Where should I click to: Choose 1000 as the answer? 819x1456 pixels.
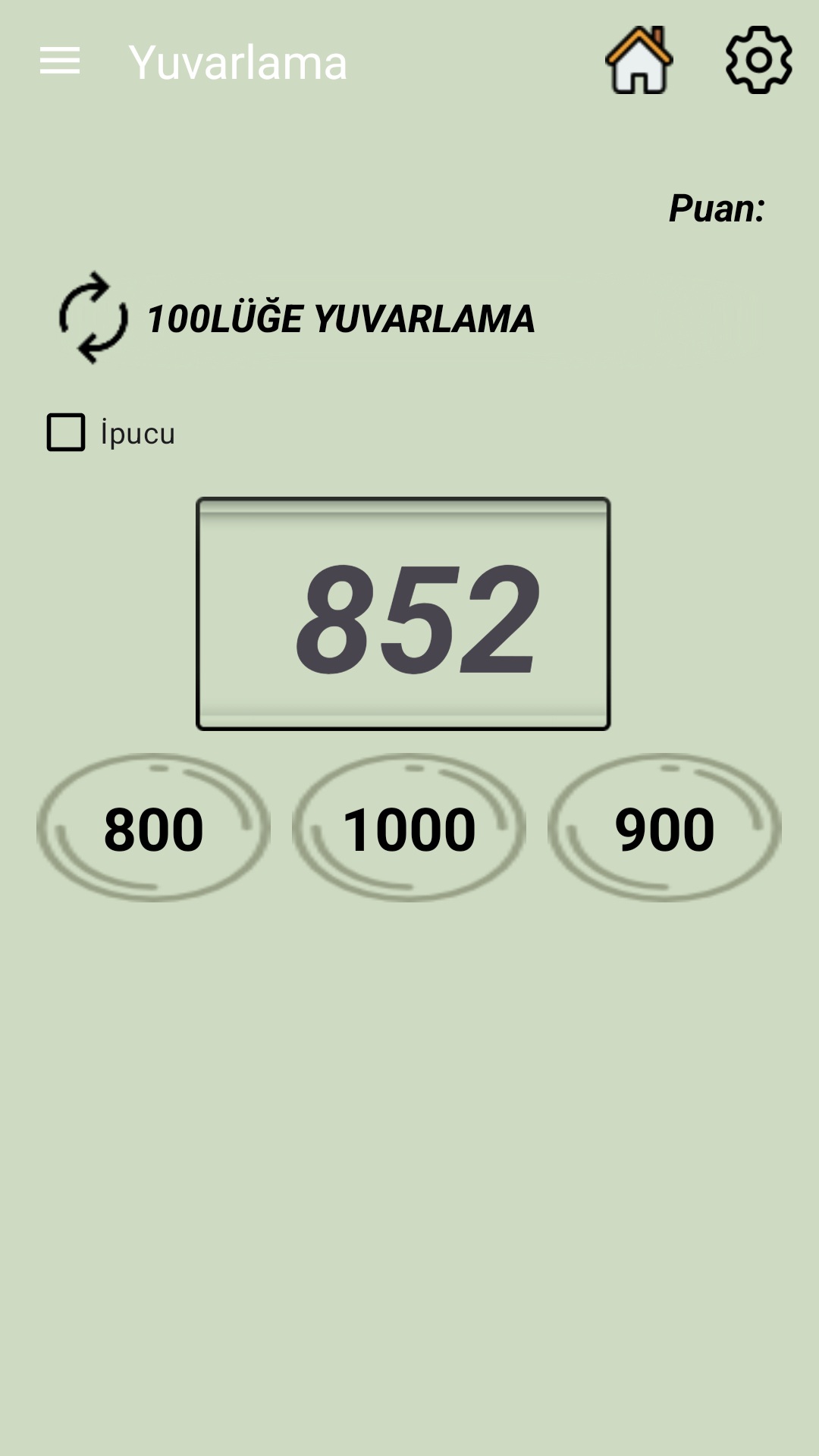(409, 828)
